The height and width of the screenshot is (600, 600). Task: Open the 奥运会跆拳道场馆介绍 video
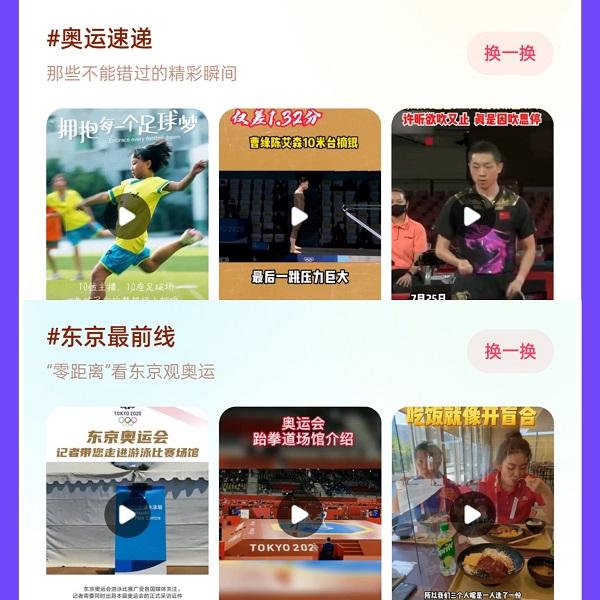coord(299,514)
